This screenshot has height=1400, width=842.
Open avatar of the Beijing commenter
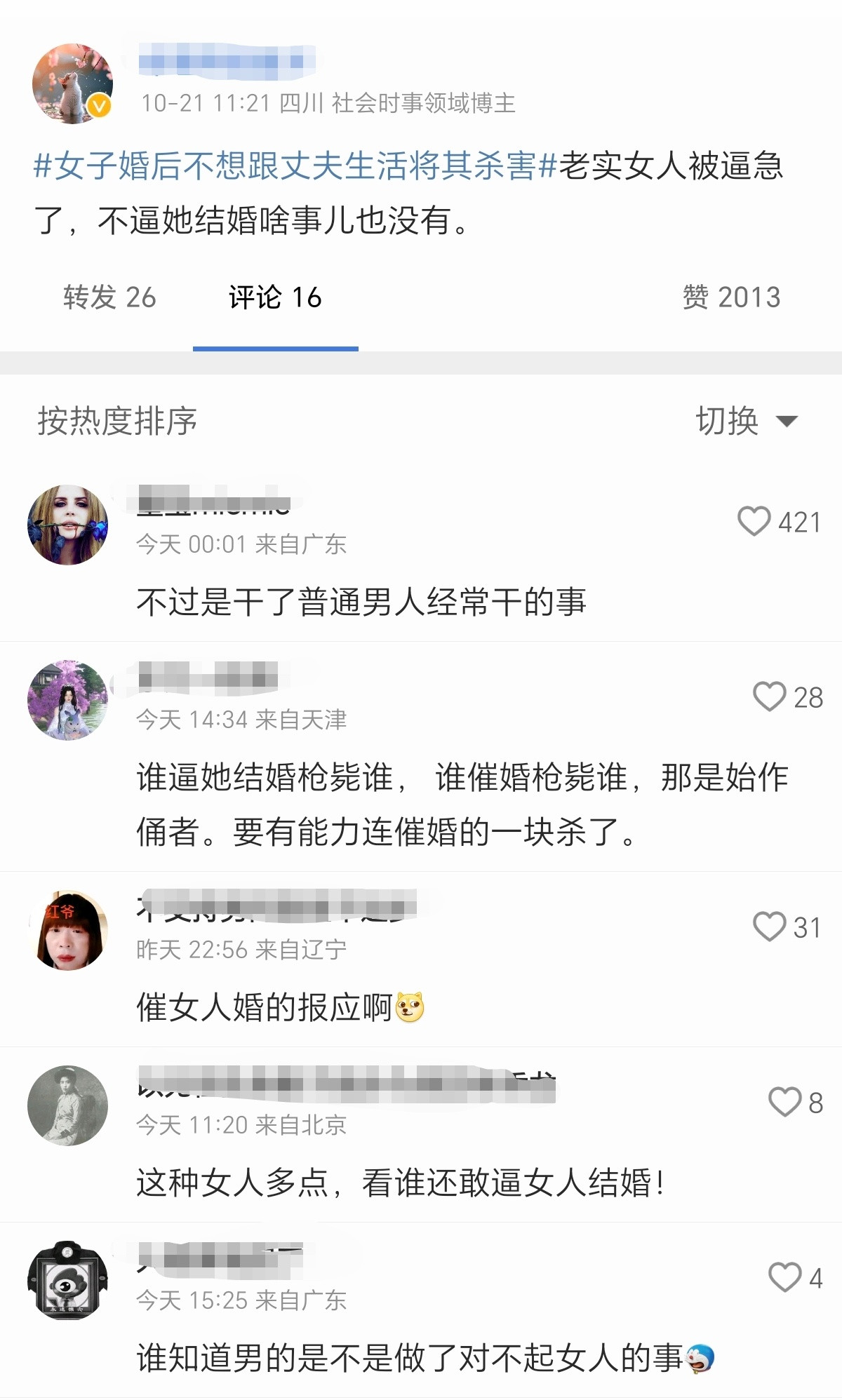[67, 1105]
